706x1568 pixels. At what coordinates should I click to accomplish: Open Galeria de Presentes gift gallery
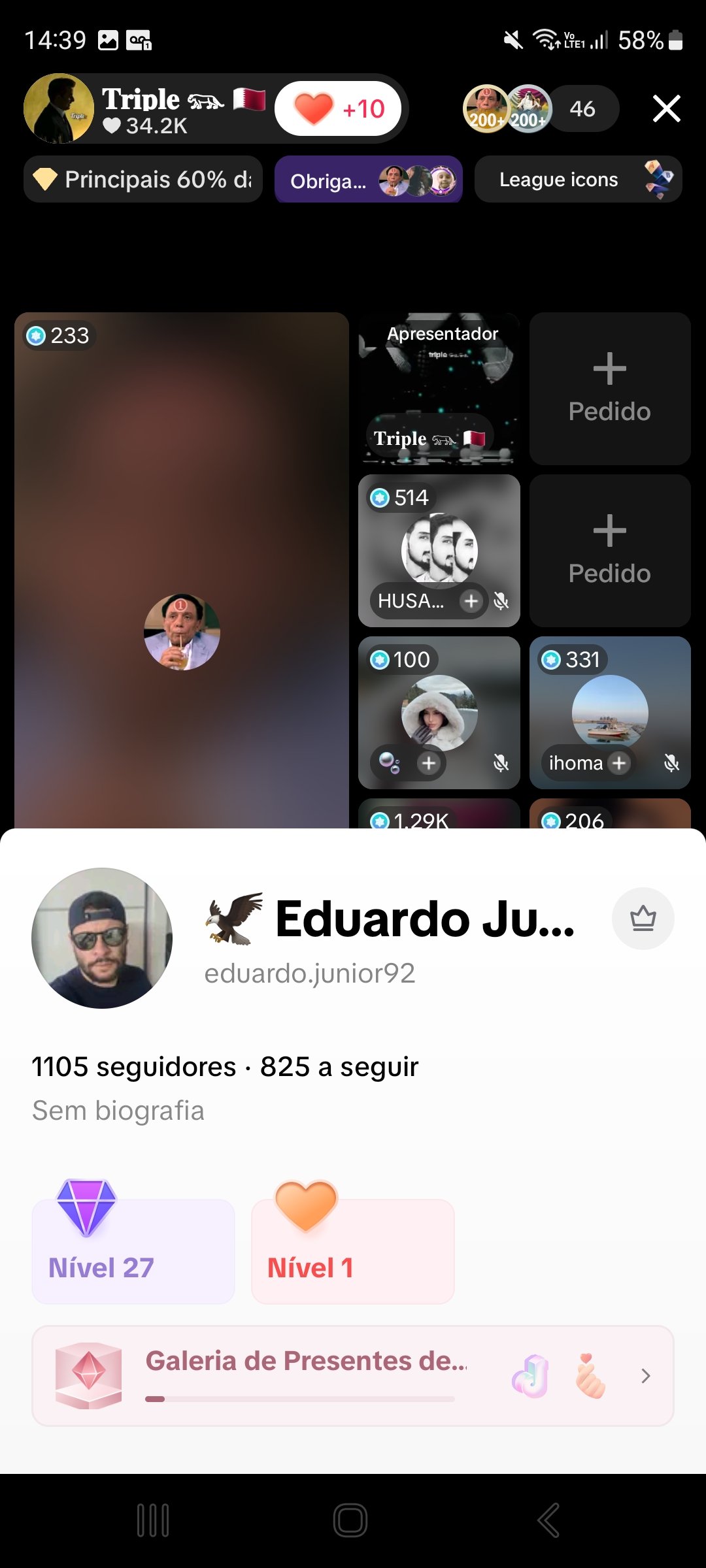click(352, 1375)
